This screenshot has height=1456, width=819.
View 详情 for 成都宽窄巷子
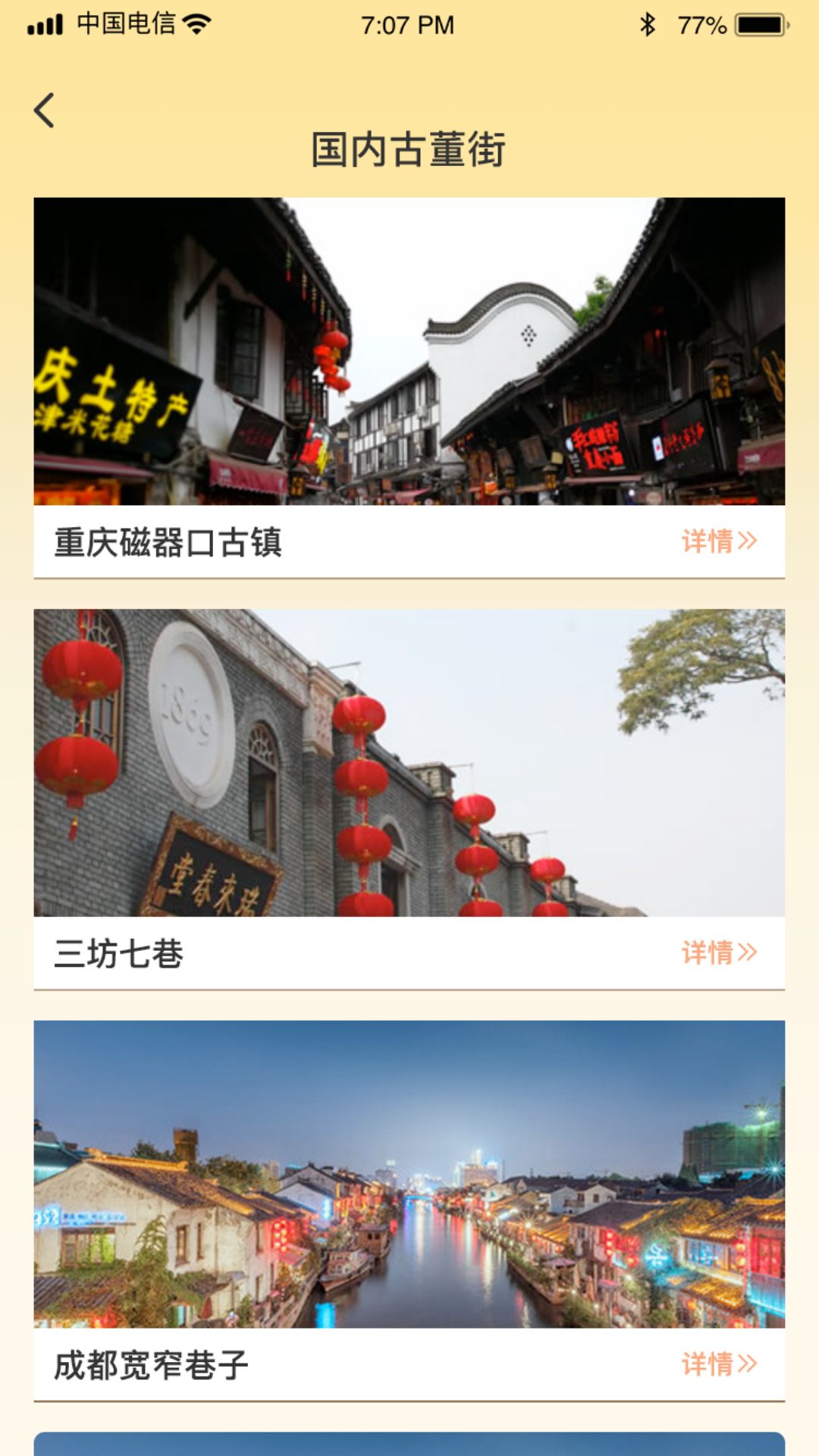718,1364
